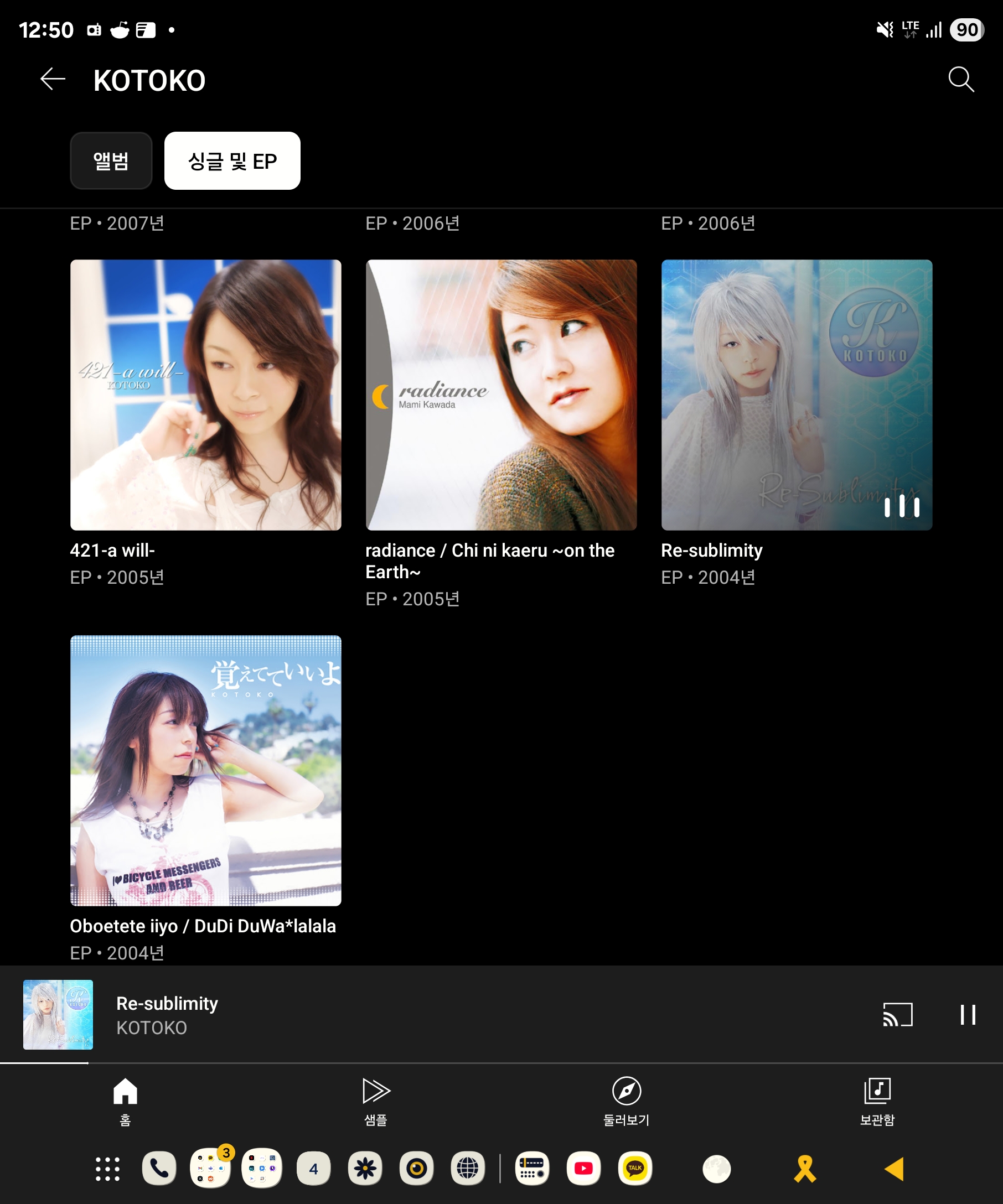The height and width of the screenshot is (1204, 1003).
Task: Open the 보관함 library tab
Action: coord(877,1101)
